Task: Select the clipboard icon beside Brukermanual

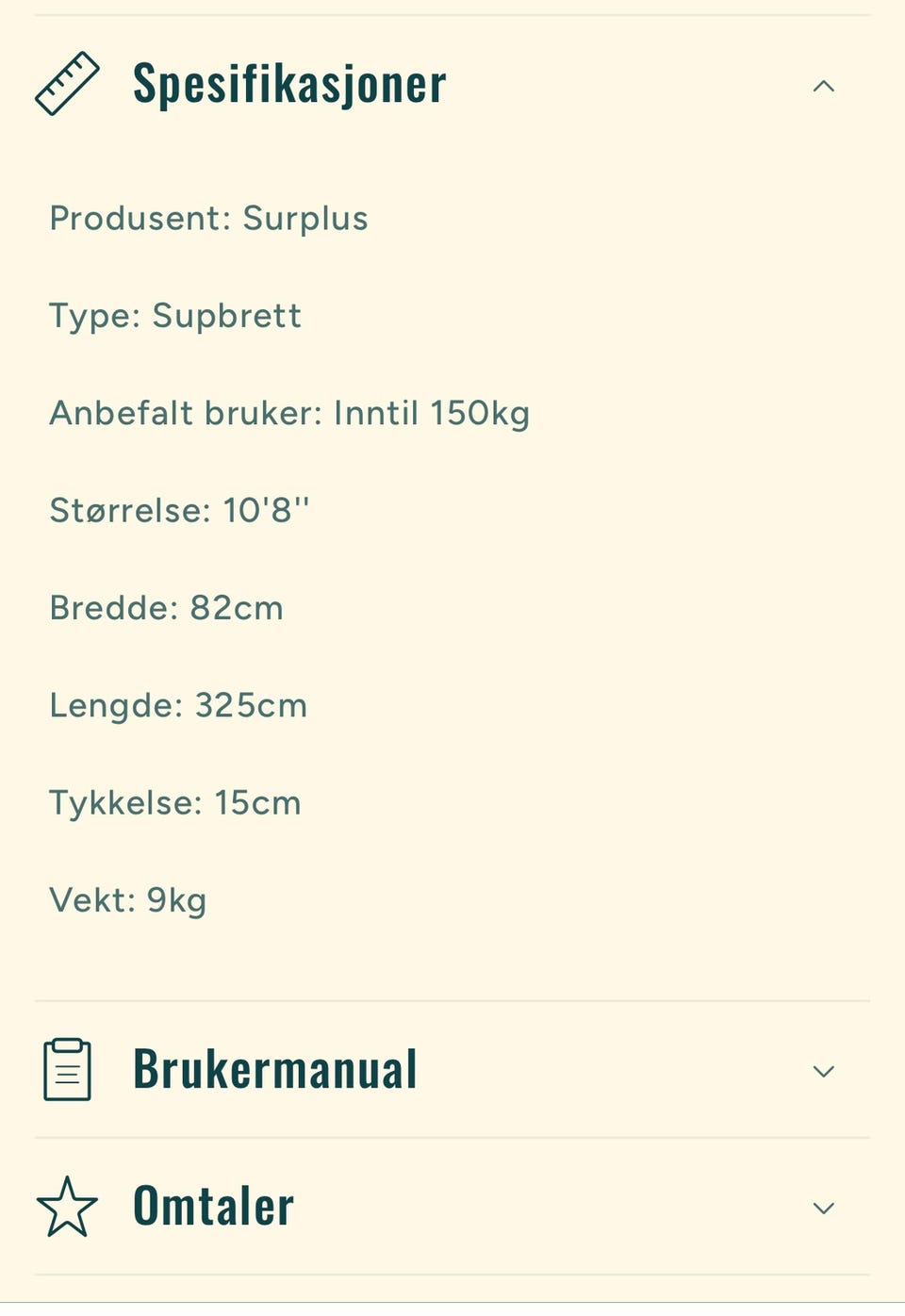Action: point(67,1068)
